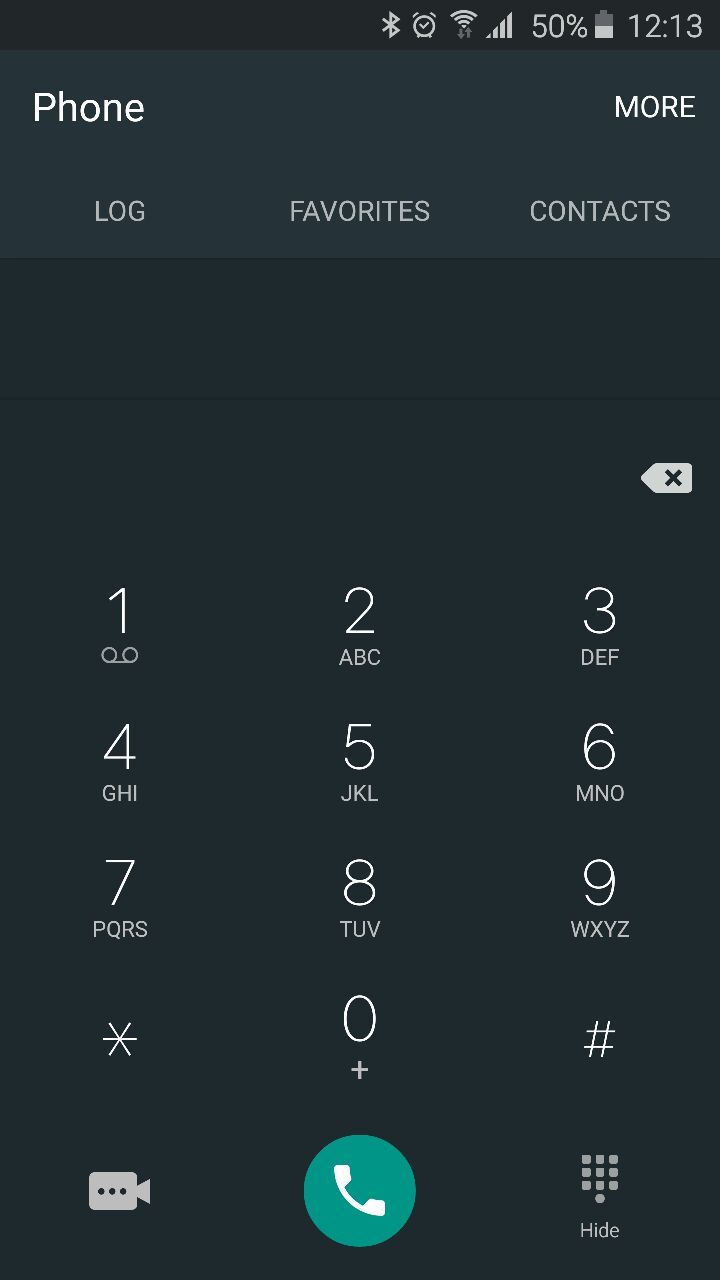Screen dimensions: 720x1280
Task: Enter digit 8 TUV
Action: pos(360,897)
